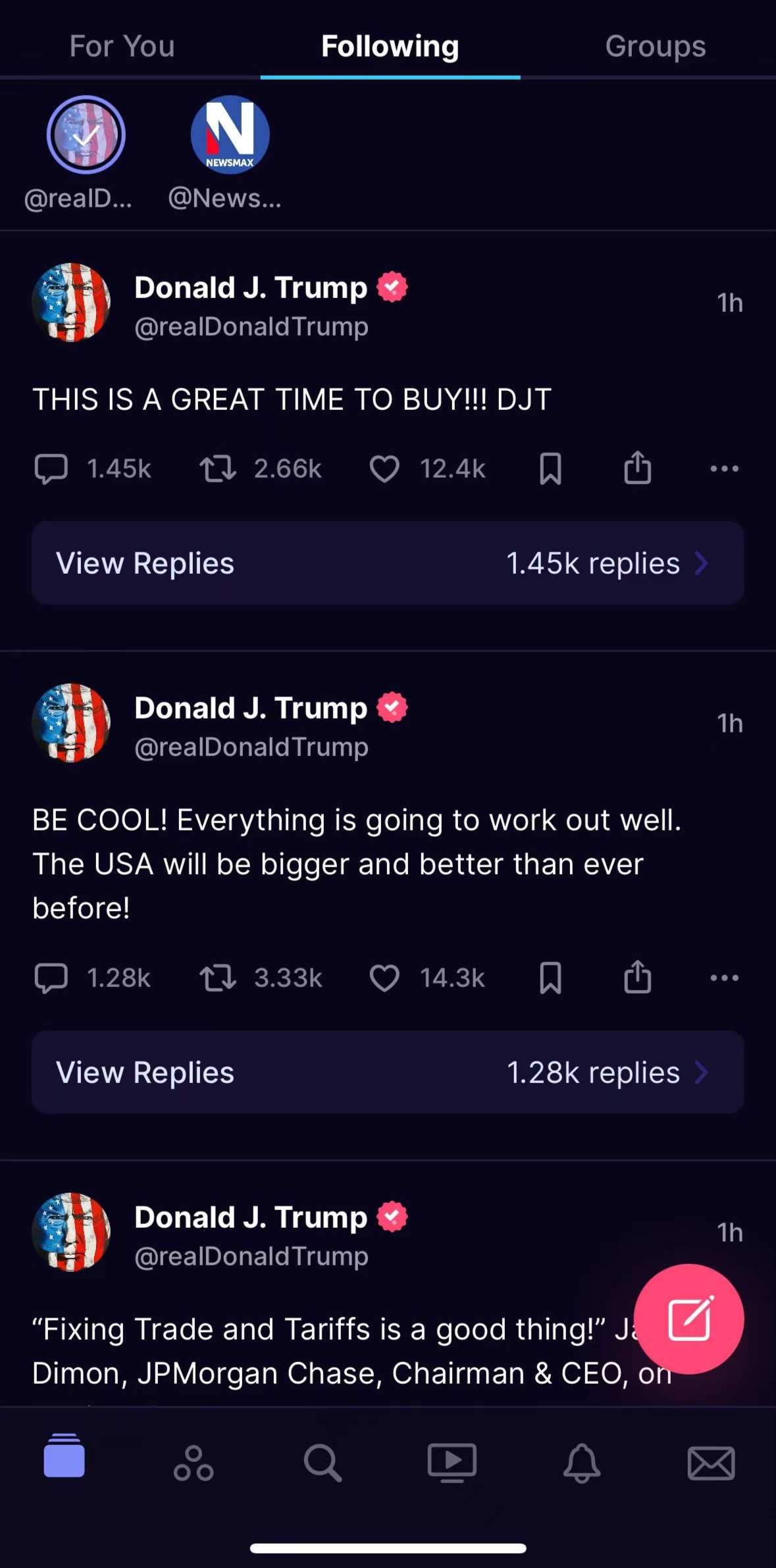This screenshot has height=1568, width=776.
Task: Open the messages envelope tab
Action: (x=711, y=1463)
